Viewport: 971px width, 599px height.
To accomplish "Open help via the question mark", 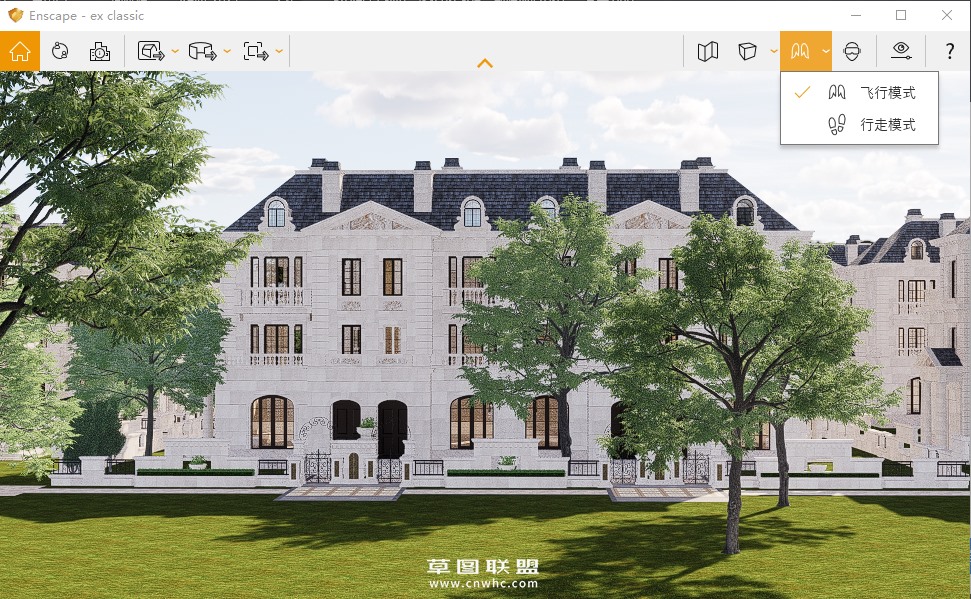I will [949, 51].
